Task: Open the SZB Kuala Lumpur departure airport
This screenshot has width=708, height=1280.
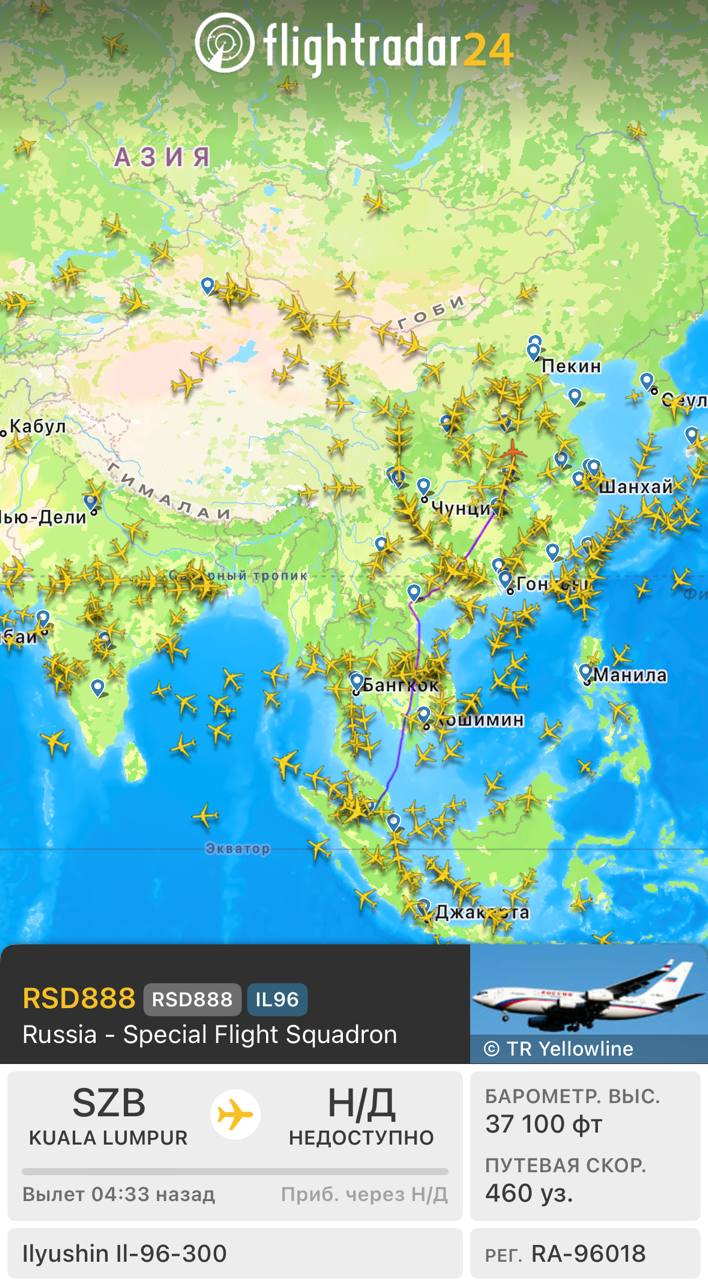Action: (108, 1117)
